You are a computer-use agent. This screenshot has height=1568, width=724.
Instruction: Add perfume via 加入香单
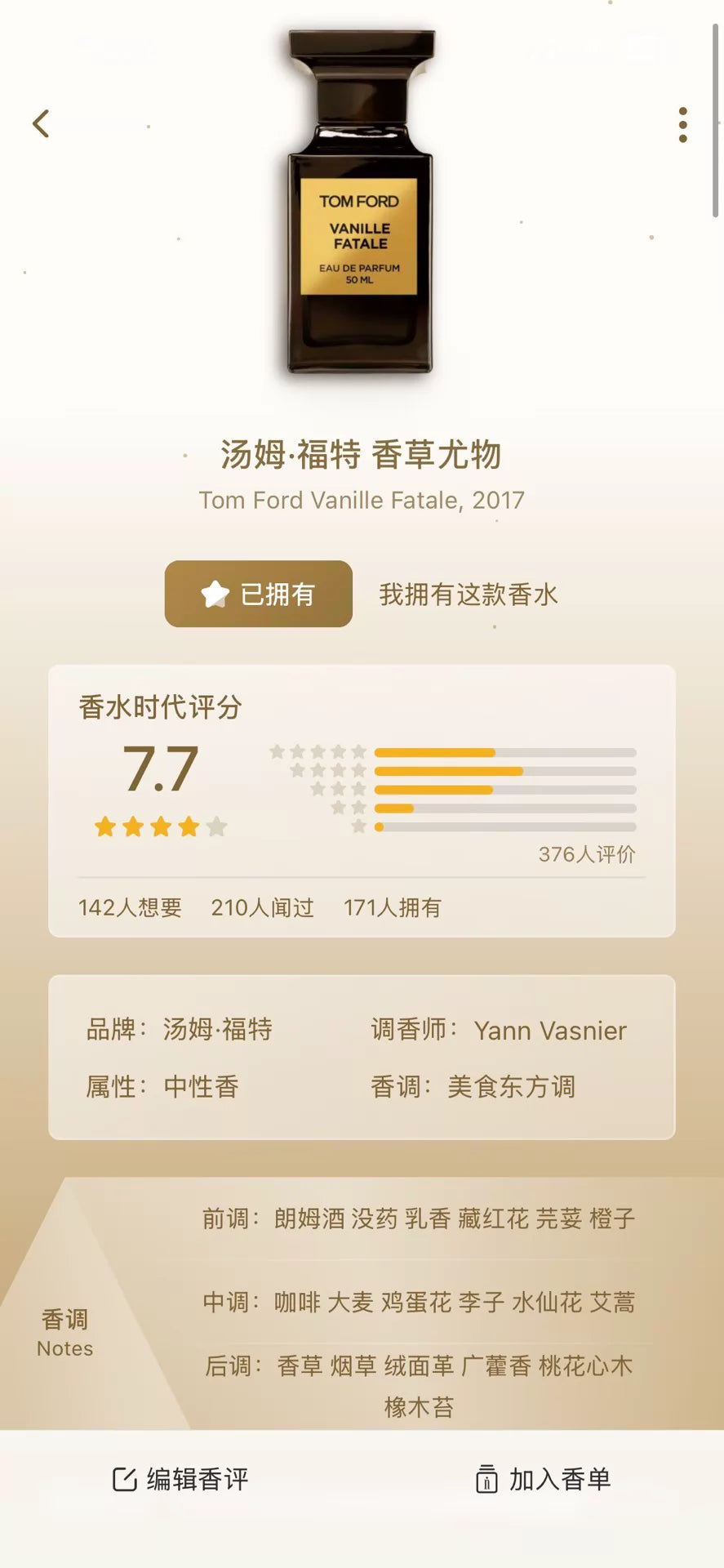point(543,1479)
